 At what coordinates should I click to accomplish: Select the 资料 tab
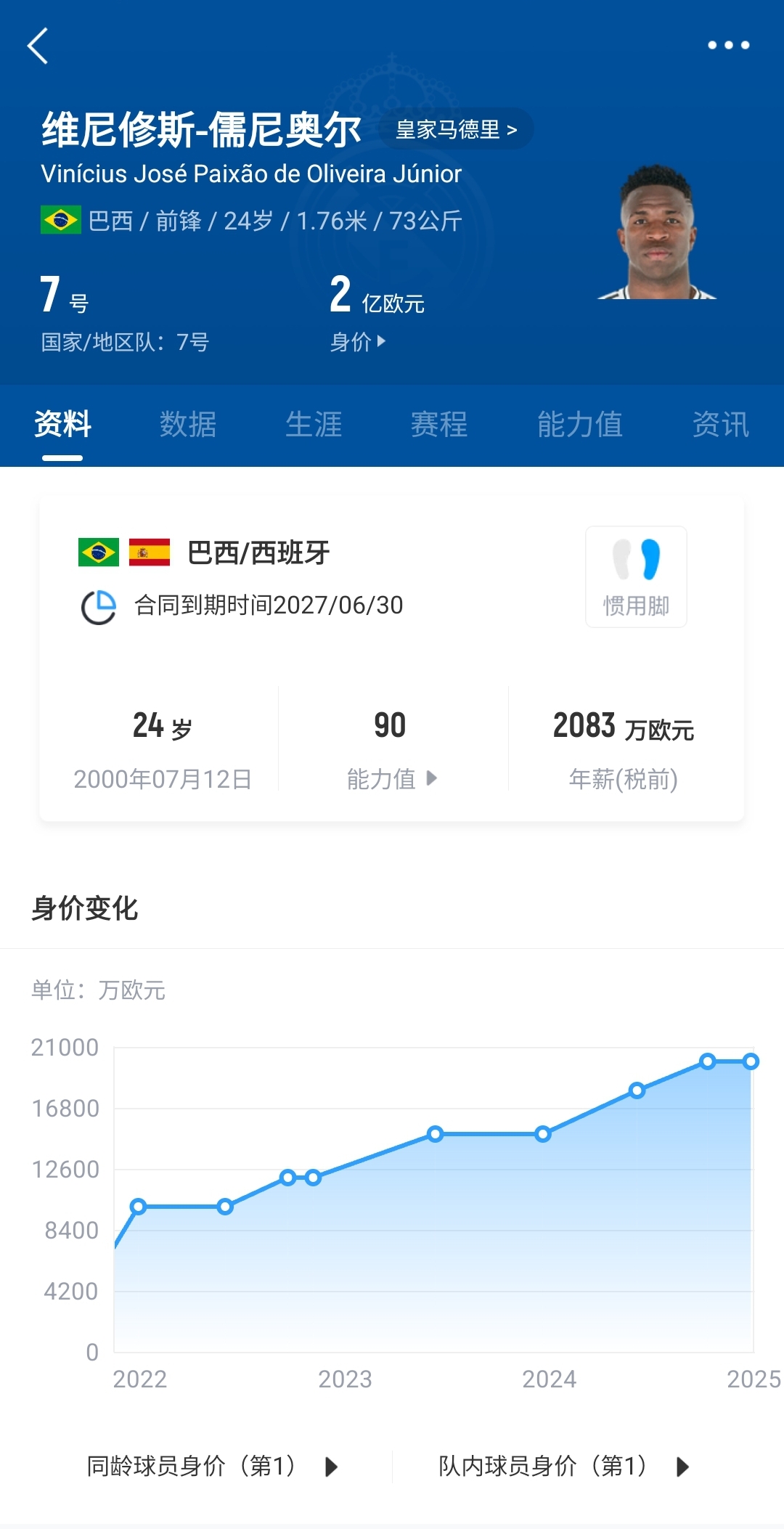click(x=62, y=425)
